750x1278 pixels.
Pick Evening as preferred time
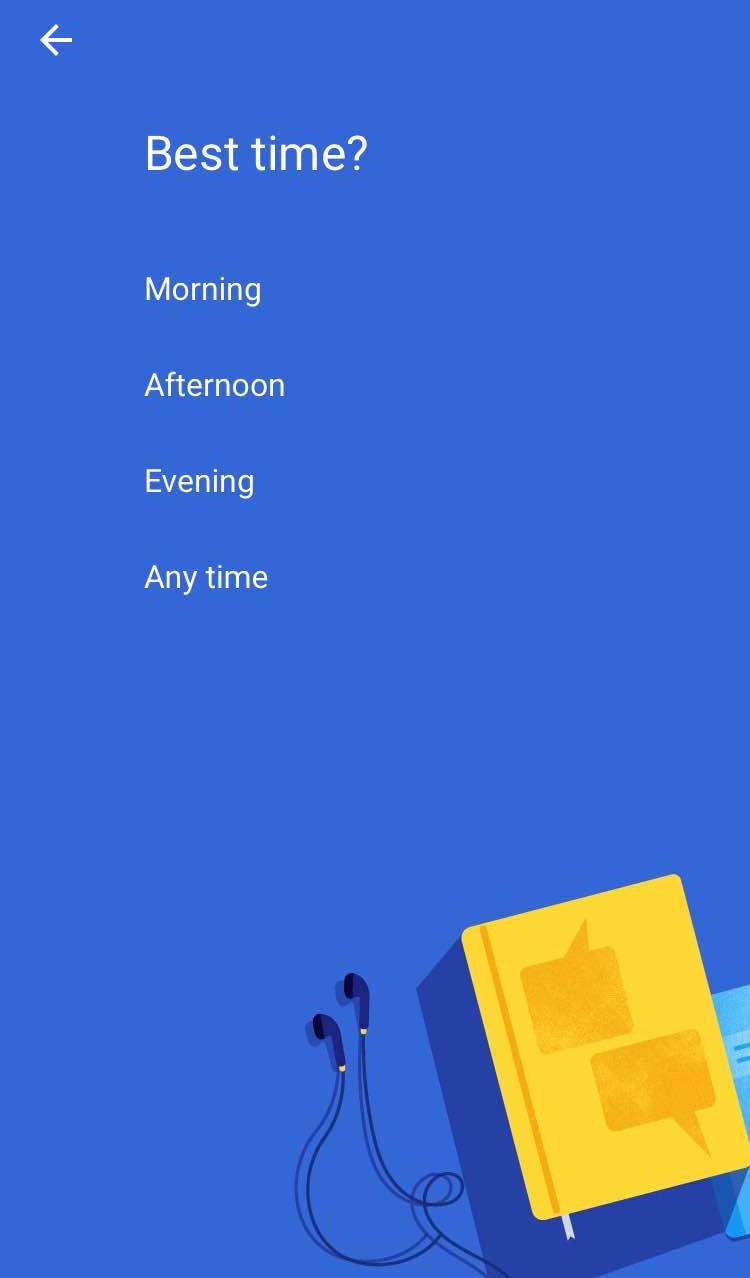pos(199,481)
